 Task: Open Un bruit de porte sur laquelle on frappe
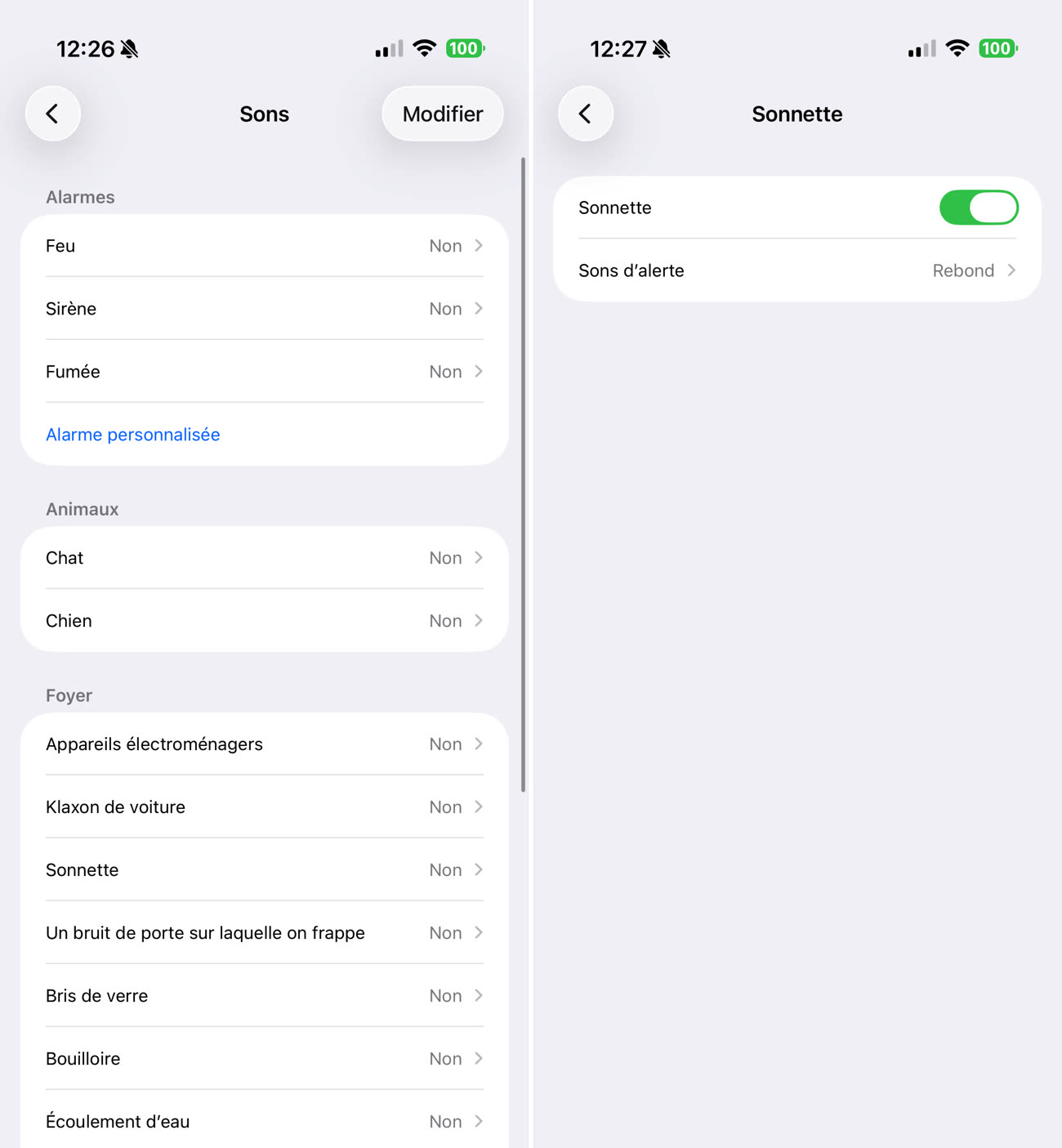264,933
